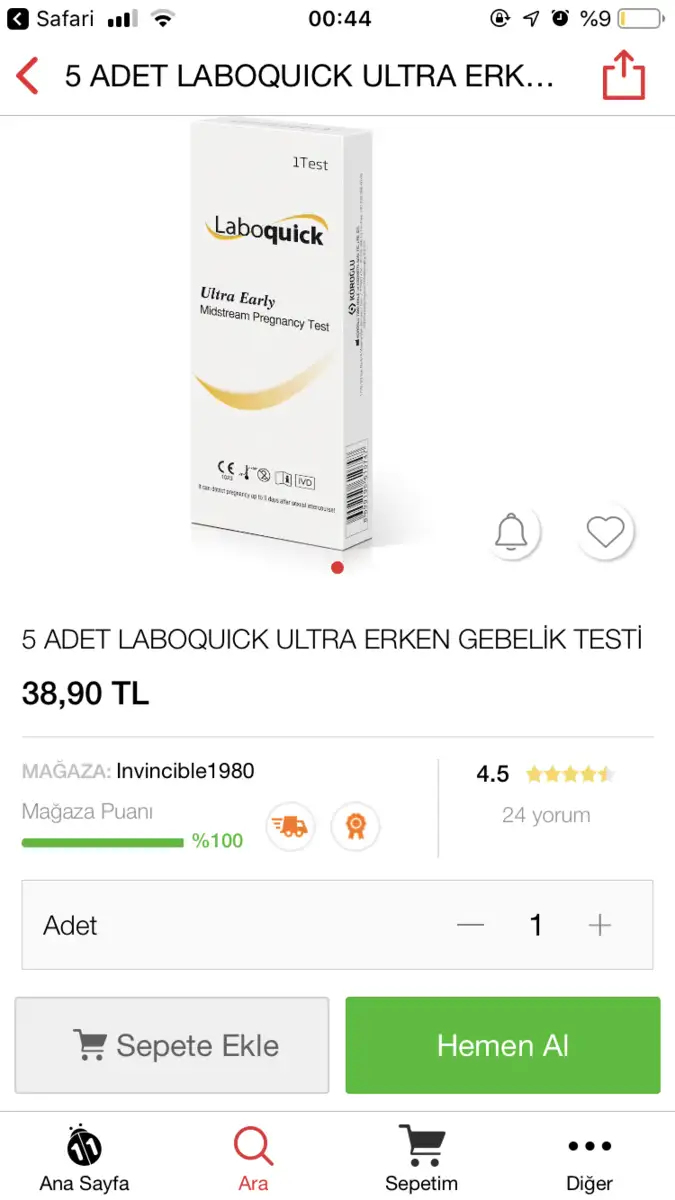
Task: Share this product
Action: point(624,76)
